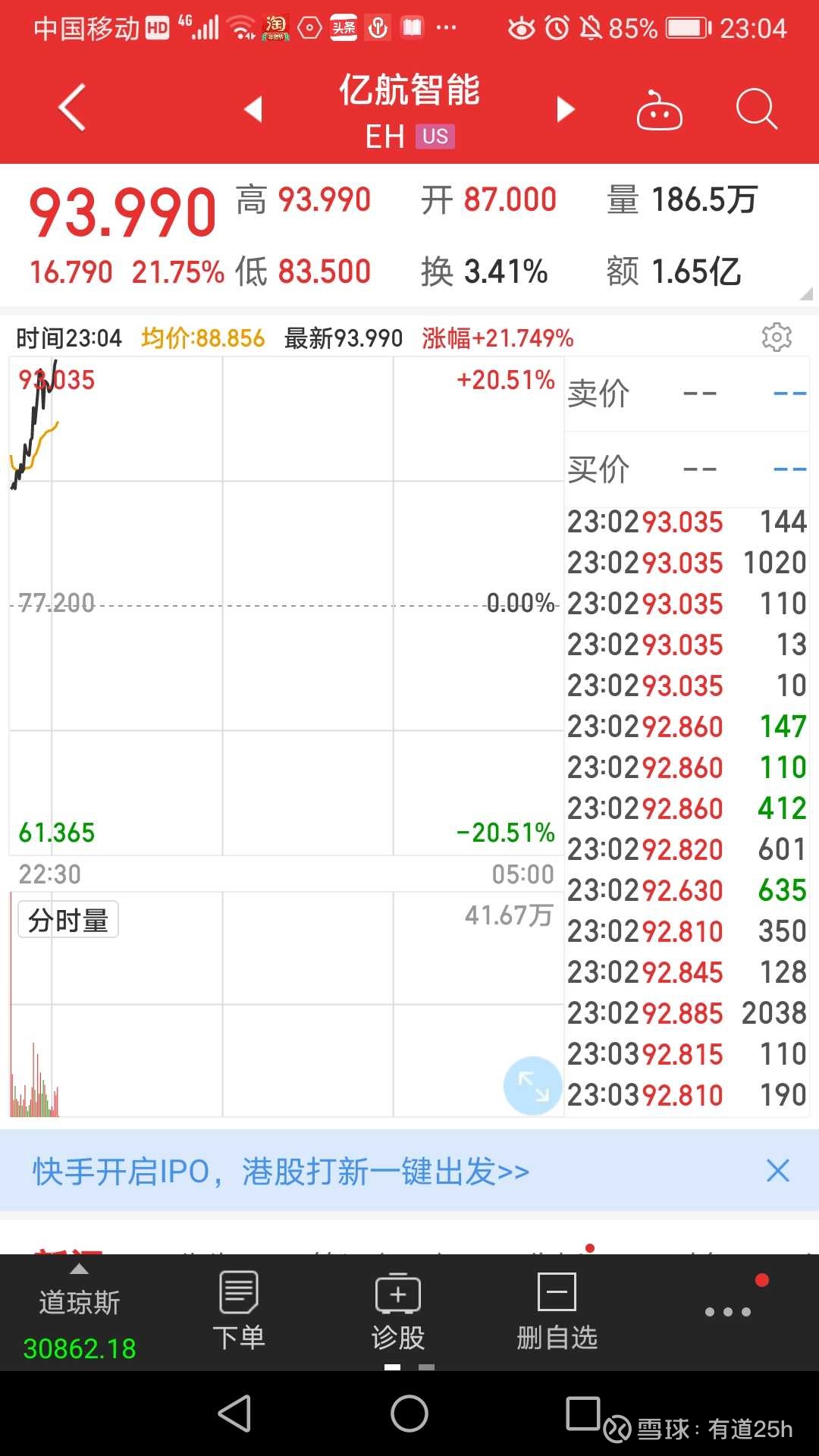Expand the quote details corner arrow
The height and width of the screenshot is (1456, 819).
point(806,294)
